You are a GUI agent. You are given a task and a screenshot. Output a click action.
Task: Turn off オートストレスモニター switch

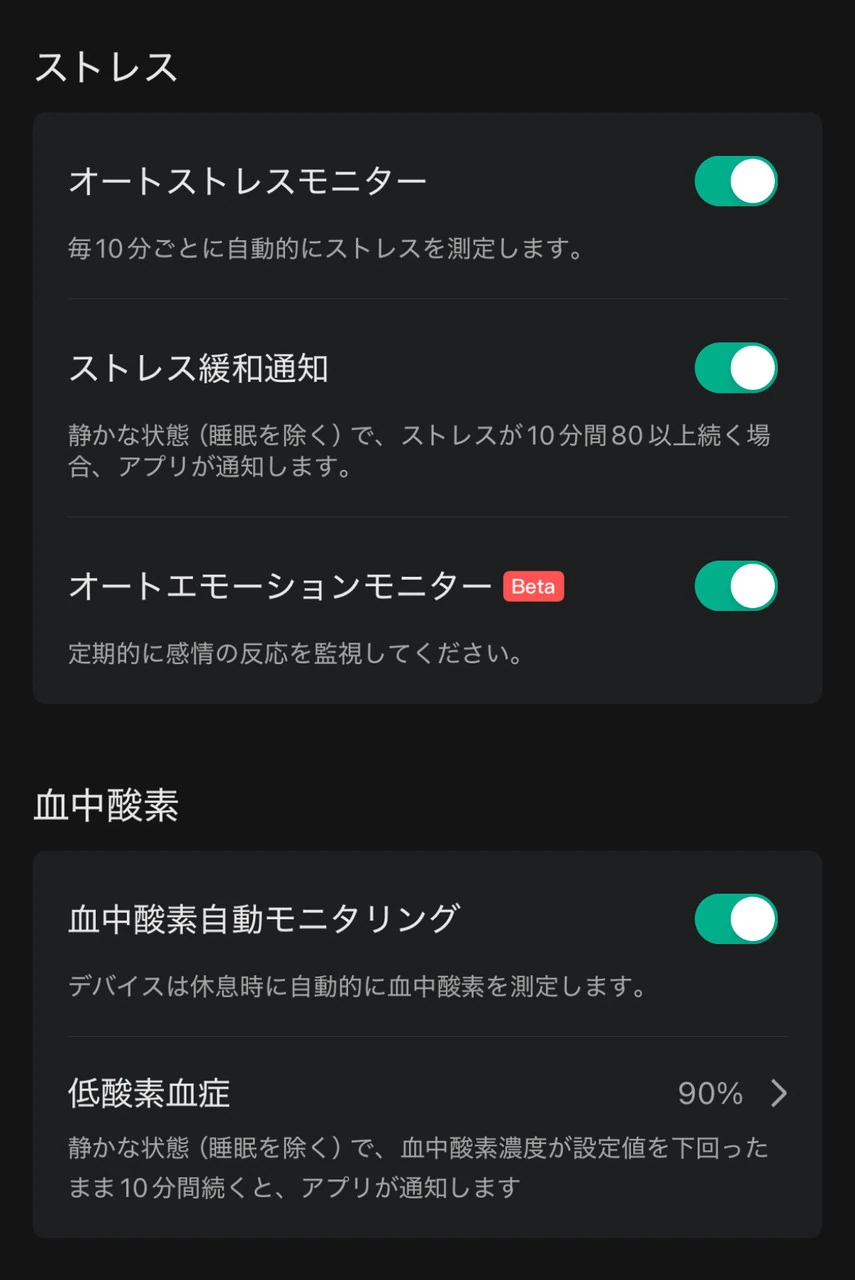(x=735, y=181)
